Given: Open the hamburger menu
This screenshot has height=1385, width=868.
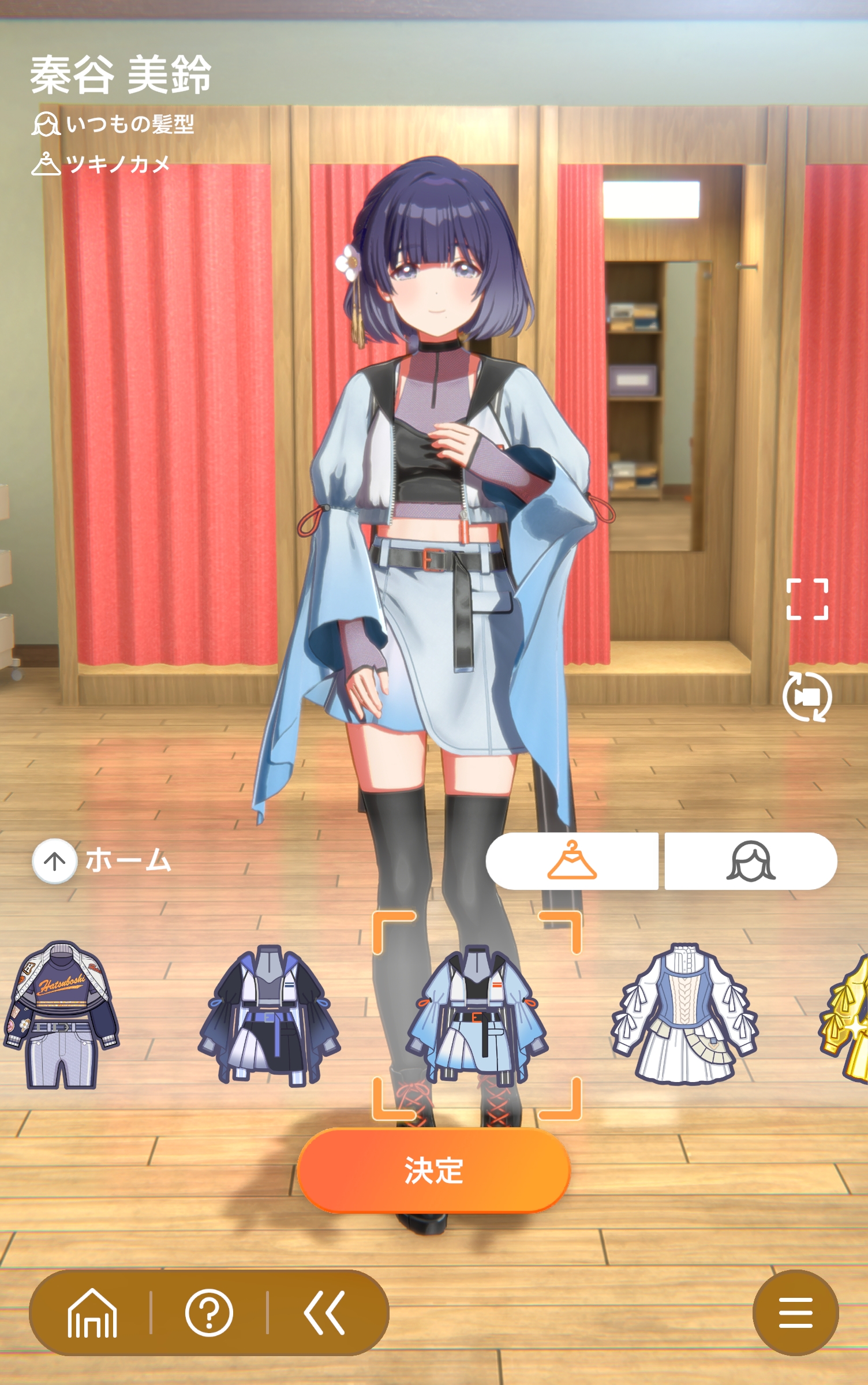Looking at the screenshot, I should (795, 1314).
